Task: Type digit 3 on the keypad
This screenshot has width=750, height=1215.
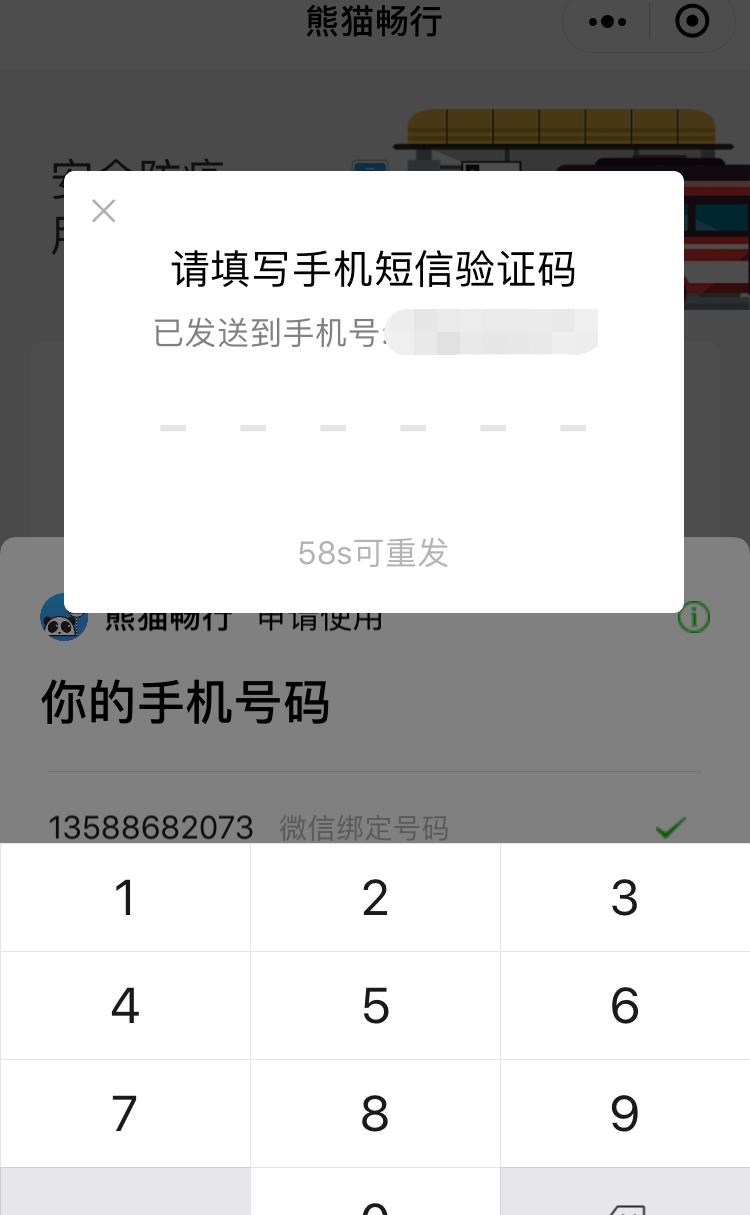Action: click(x=625, y=897)
